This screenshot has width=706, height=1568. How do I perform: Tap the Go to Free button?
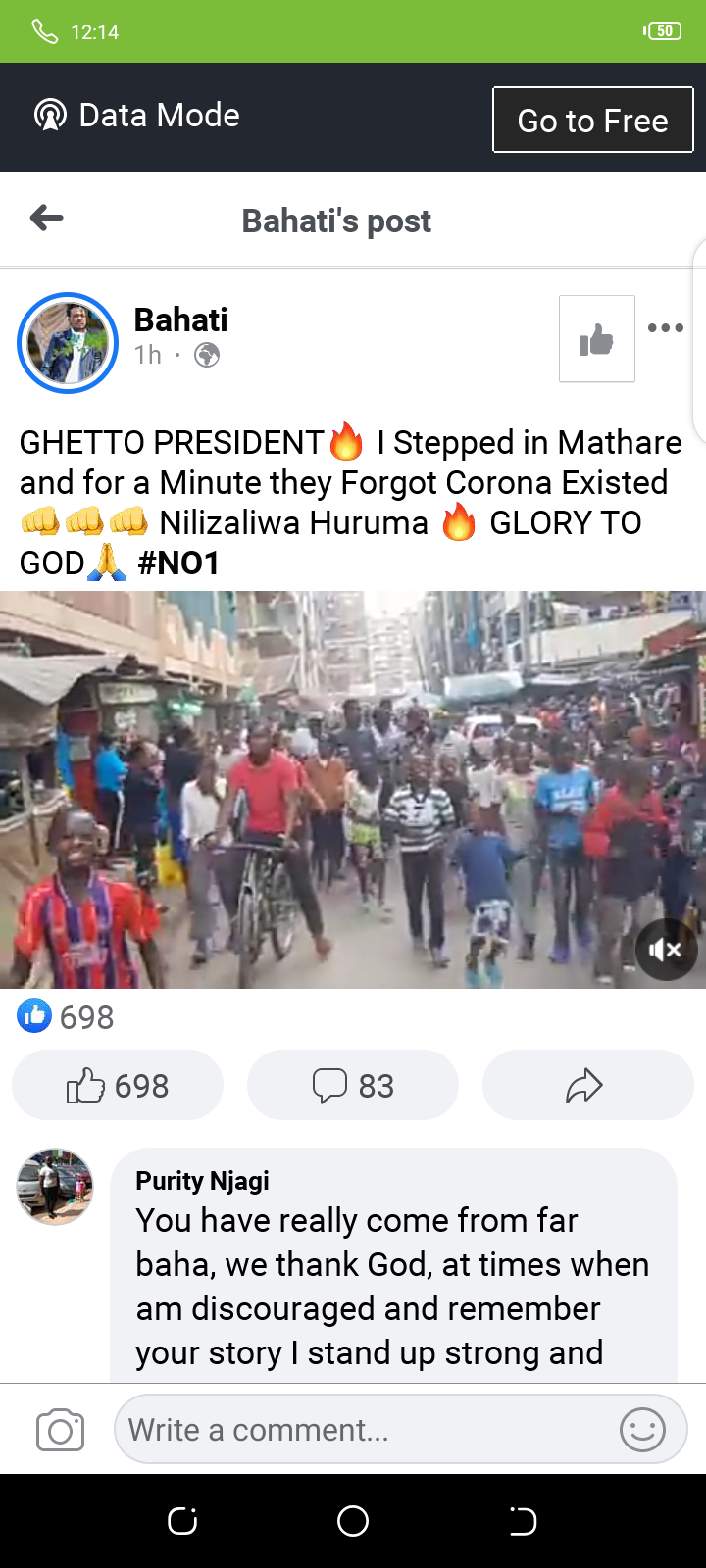[x=592, y=121]
